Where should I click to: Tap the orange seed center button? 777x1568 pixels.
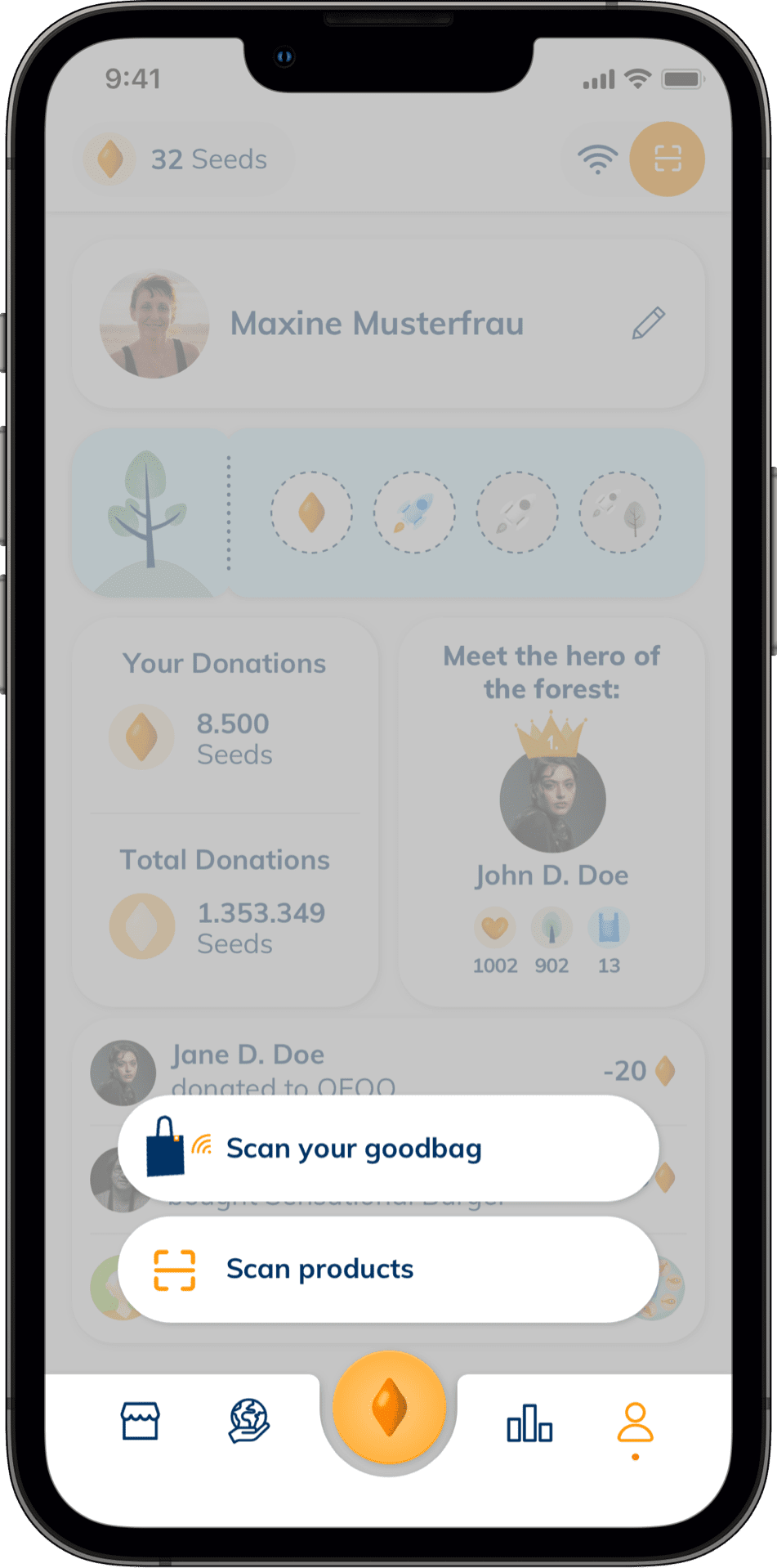click(389, 1407)
